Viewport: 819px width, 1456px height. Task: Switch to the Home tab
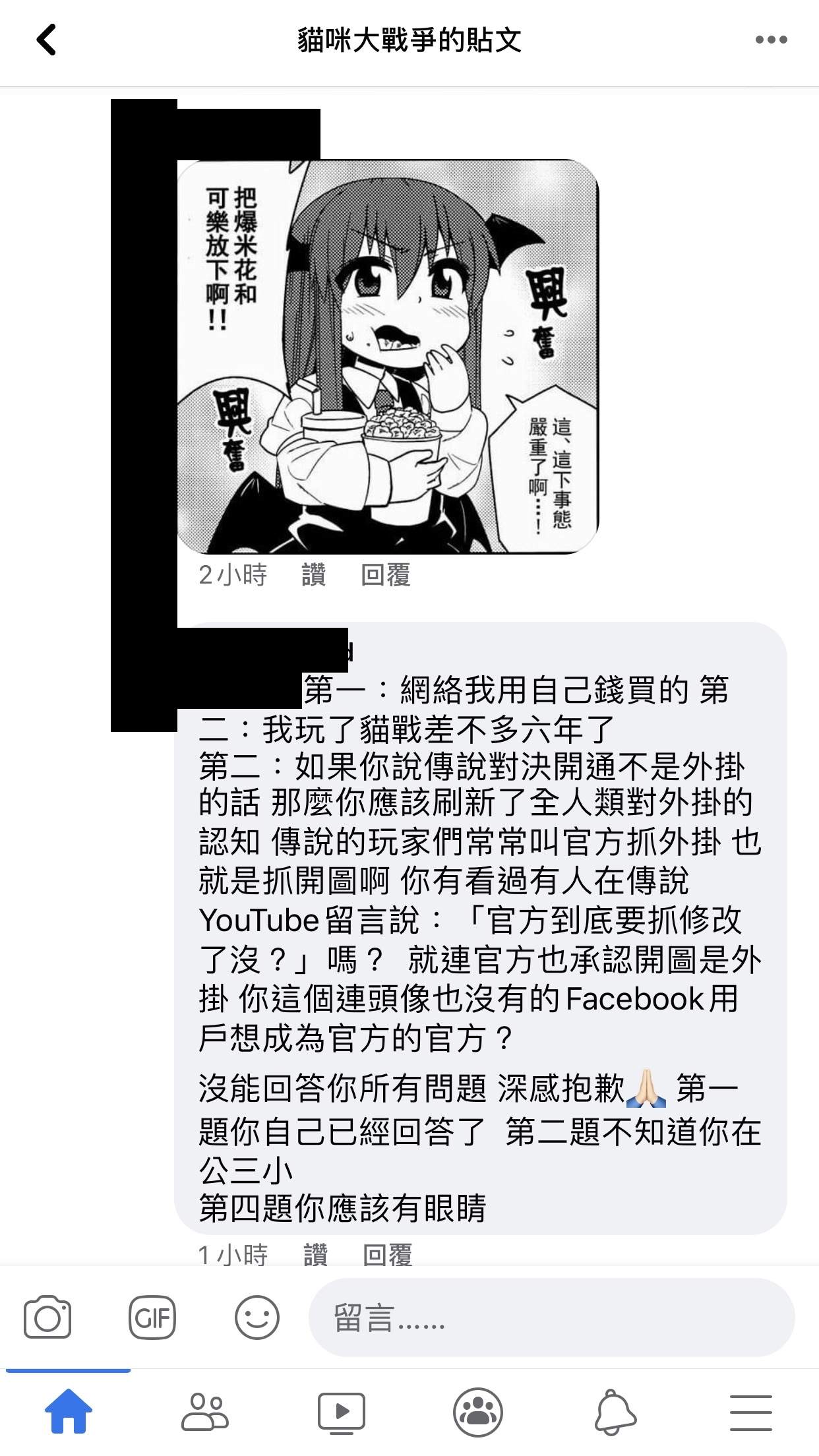click(x=68, y=1412)
